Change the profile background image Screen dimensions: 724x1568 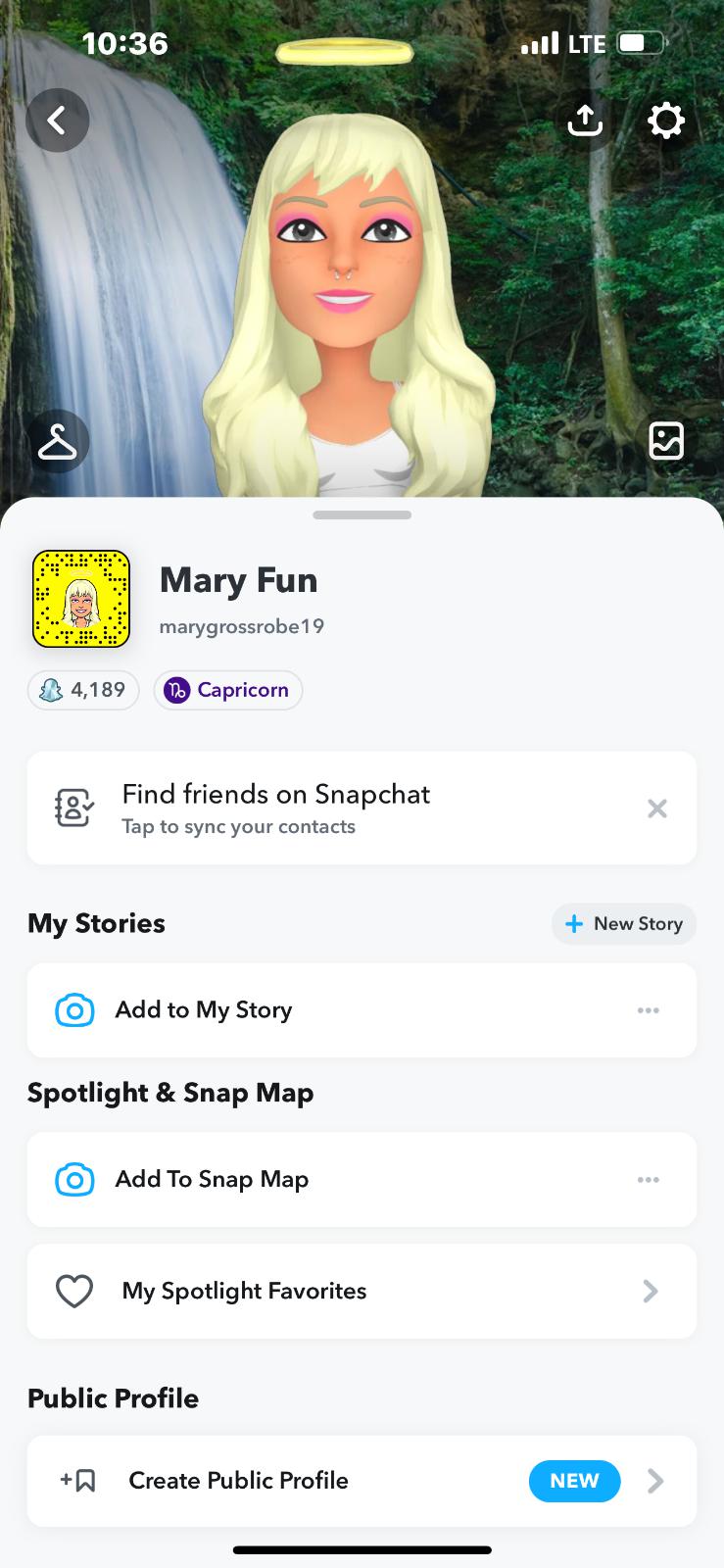[666, 441]
